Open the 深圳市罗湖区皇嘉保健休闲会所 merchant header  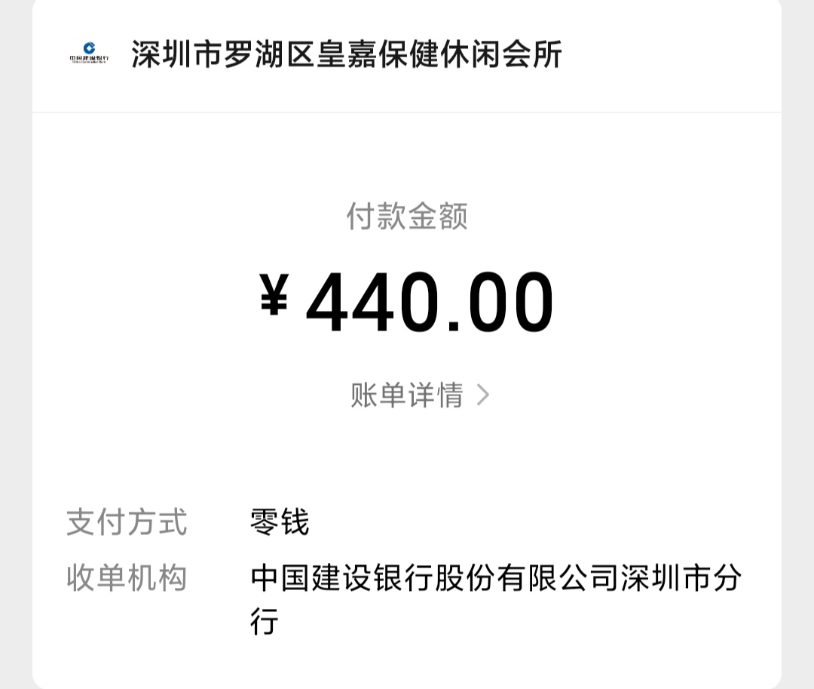tap(346, 54)
